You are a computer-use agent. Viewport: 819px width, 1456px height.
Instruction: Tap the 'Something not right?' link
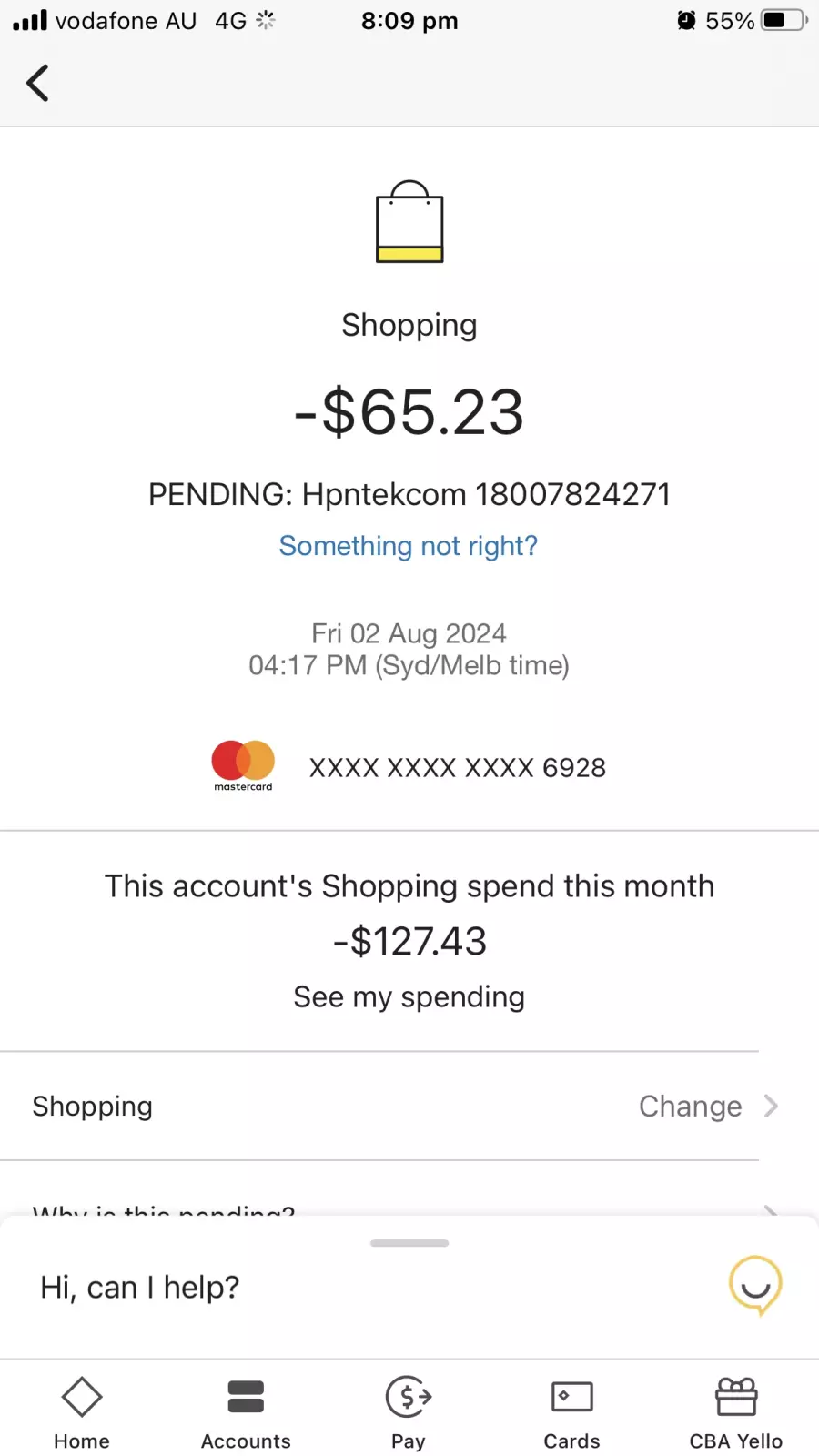(409, 546)
